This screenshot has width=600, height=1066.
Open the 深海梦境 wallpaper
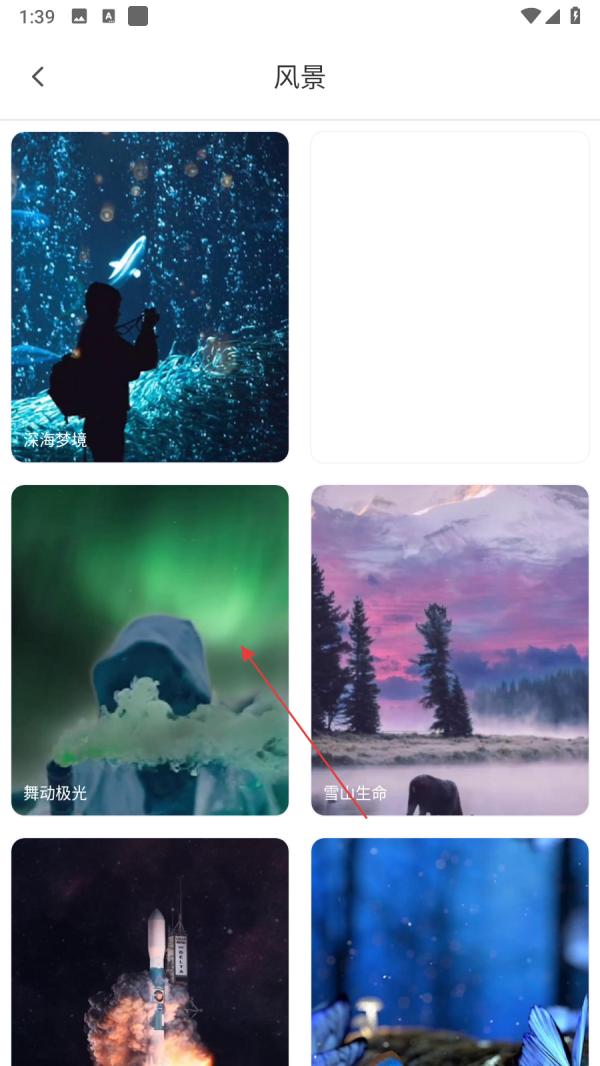150,297
